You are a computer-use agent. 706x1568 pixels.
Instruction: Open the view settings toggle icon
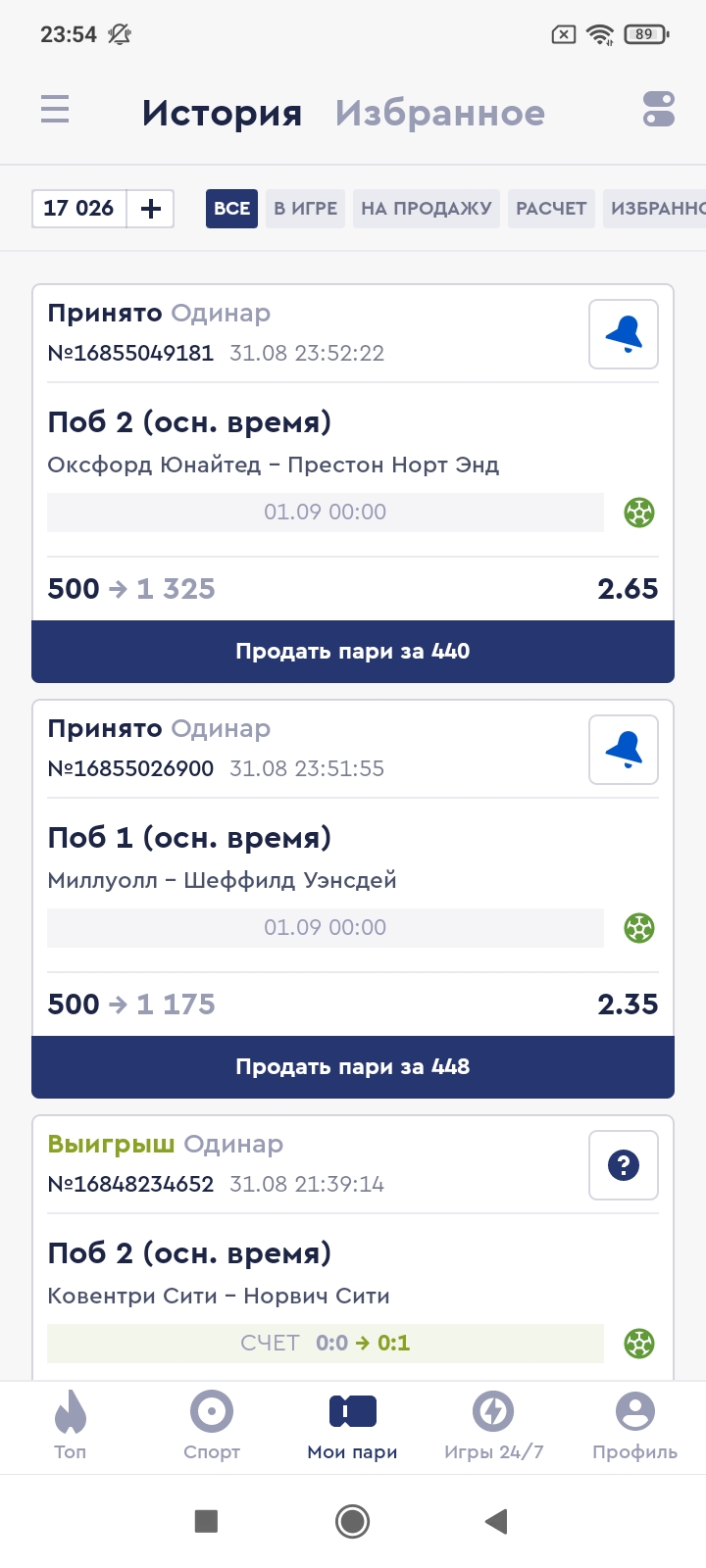coord(659,109)
